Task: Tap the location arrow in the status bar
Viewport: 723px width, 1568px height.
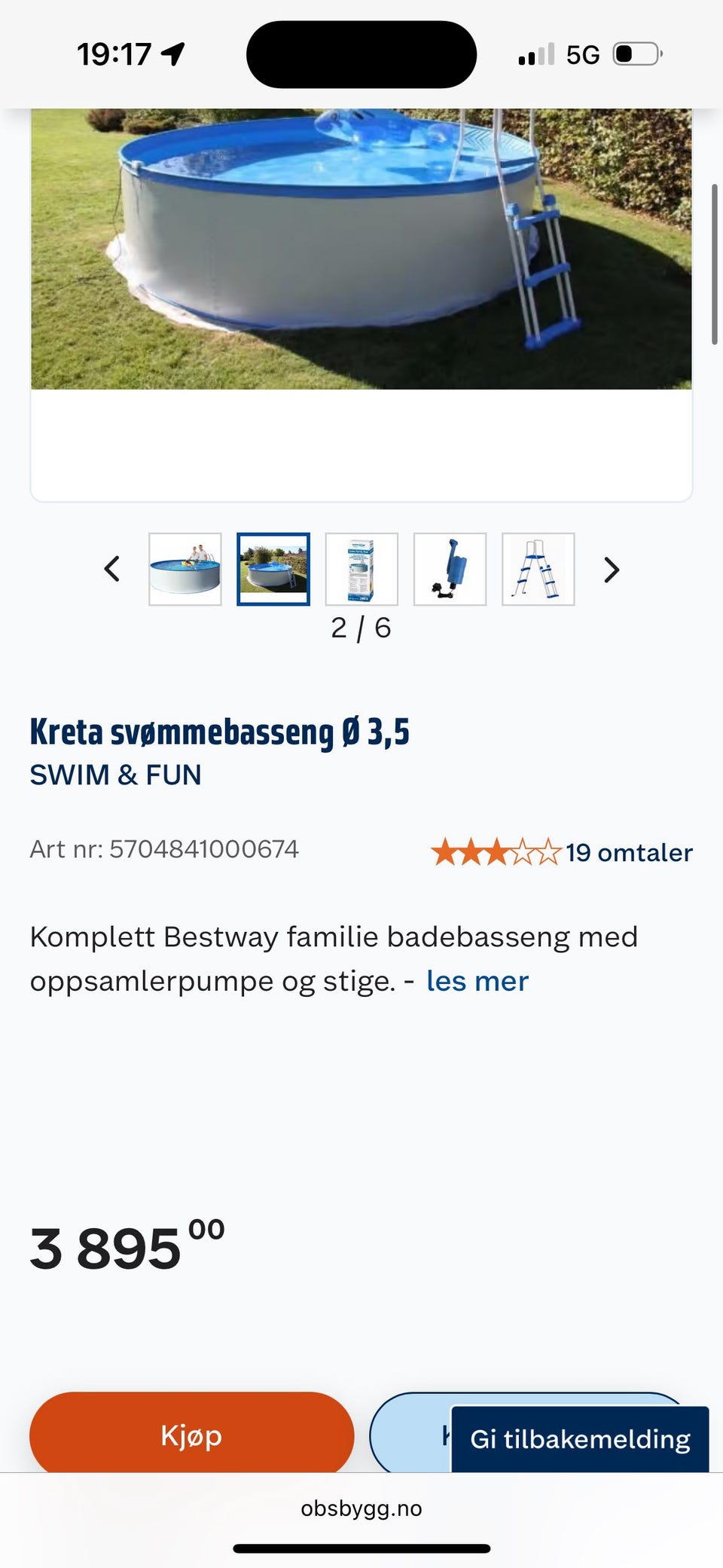Action: 172,54
